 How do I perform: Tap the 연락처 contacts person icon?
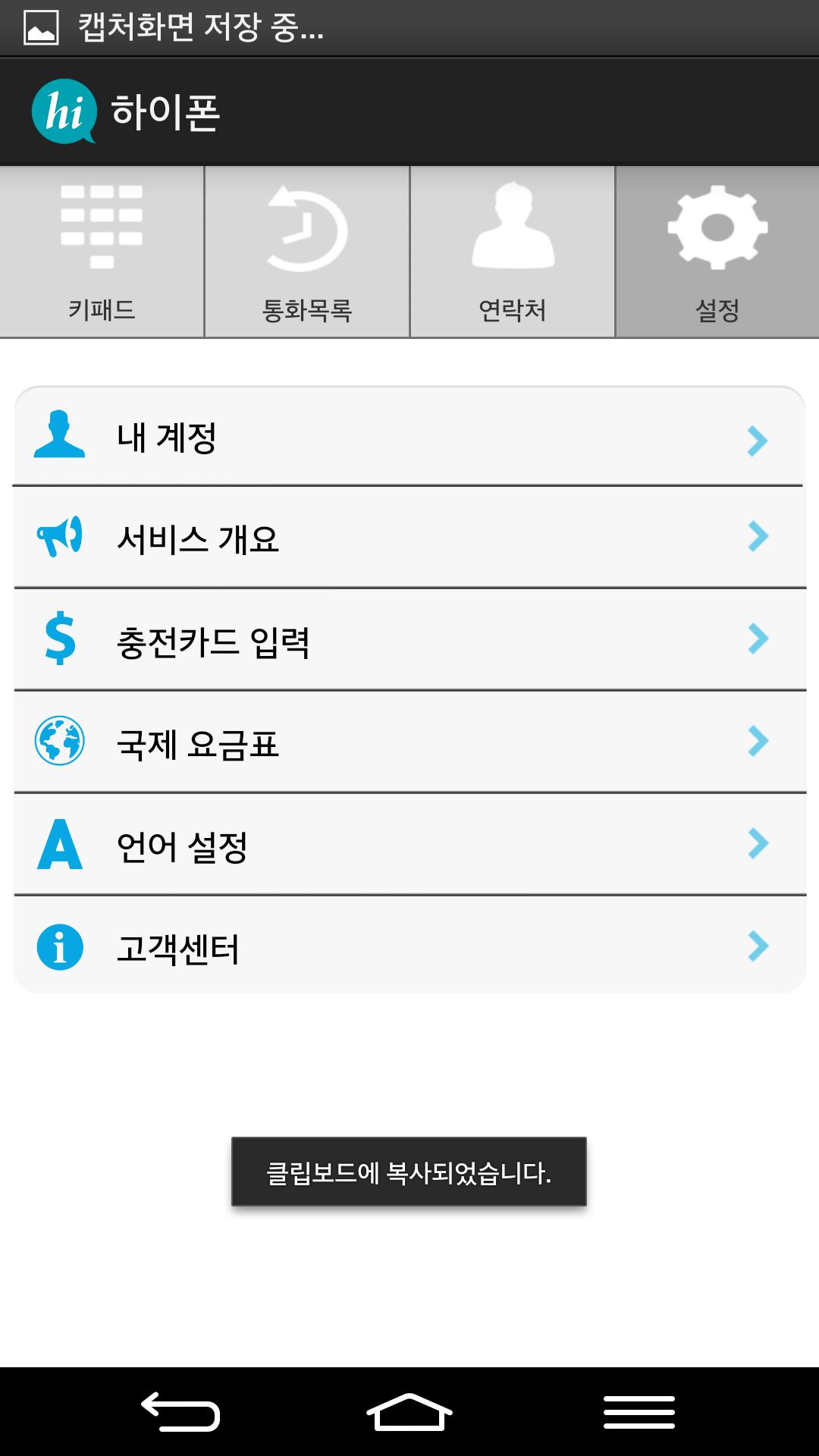[x=512, y=227]
